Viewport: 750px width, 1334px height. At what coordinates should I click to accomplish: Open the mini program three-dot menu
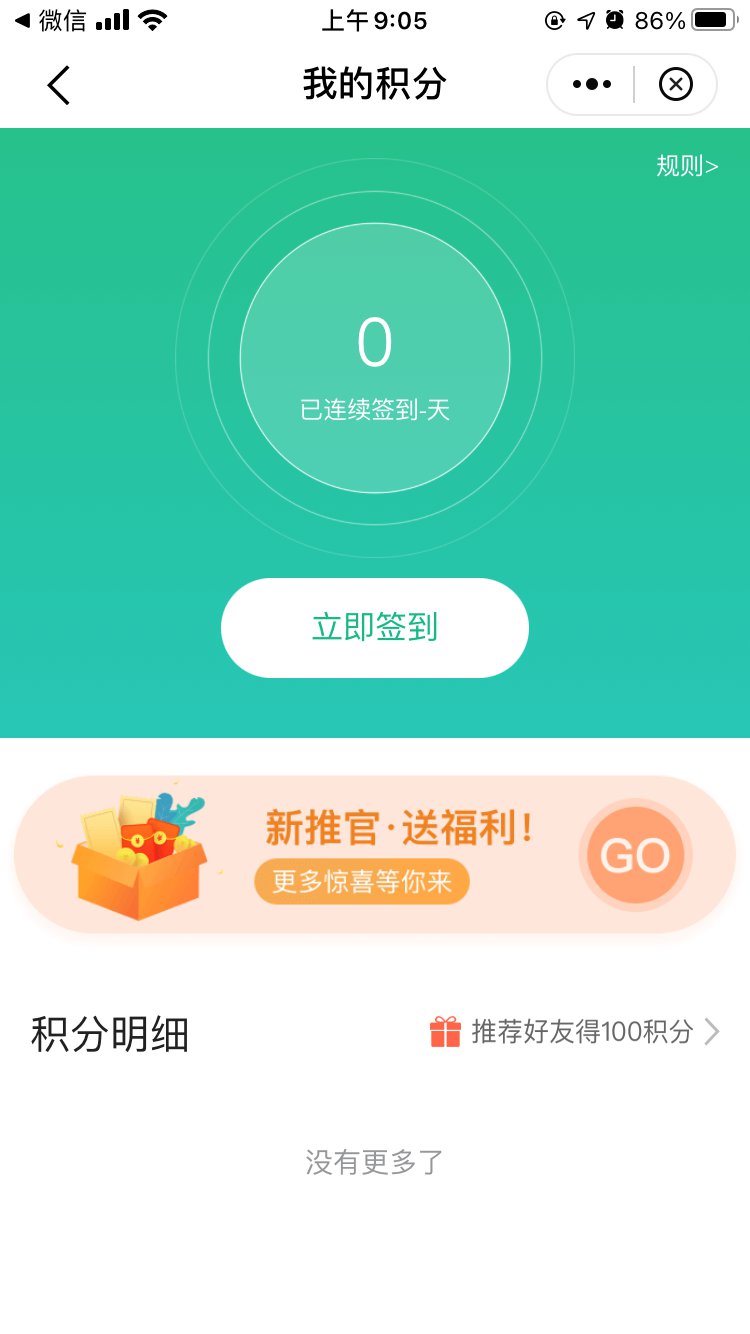(592, 85)
